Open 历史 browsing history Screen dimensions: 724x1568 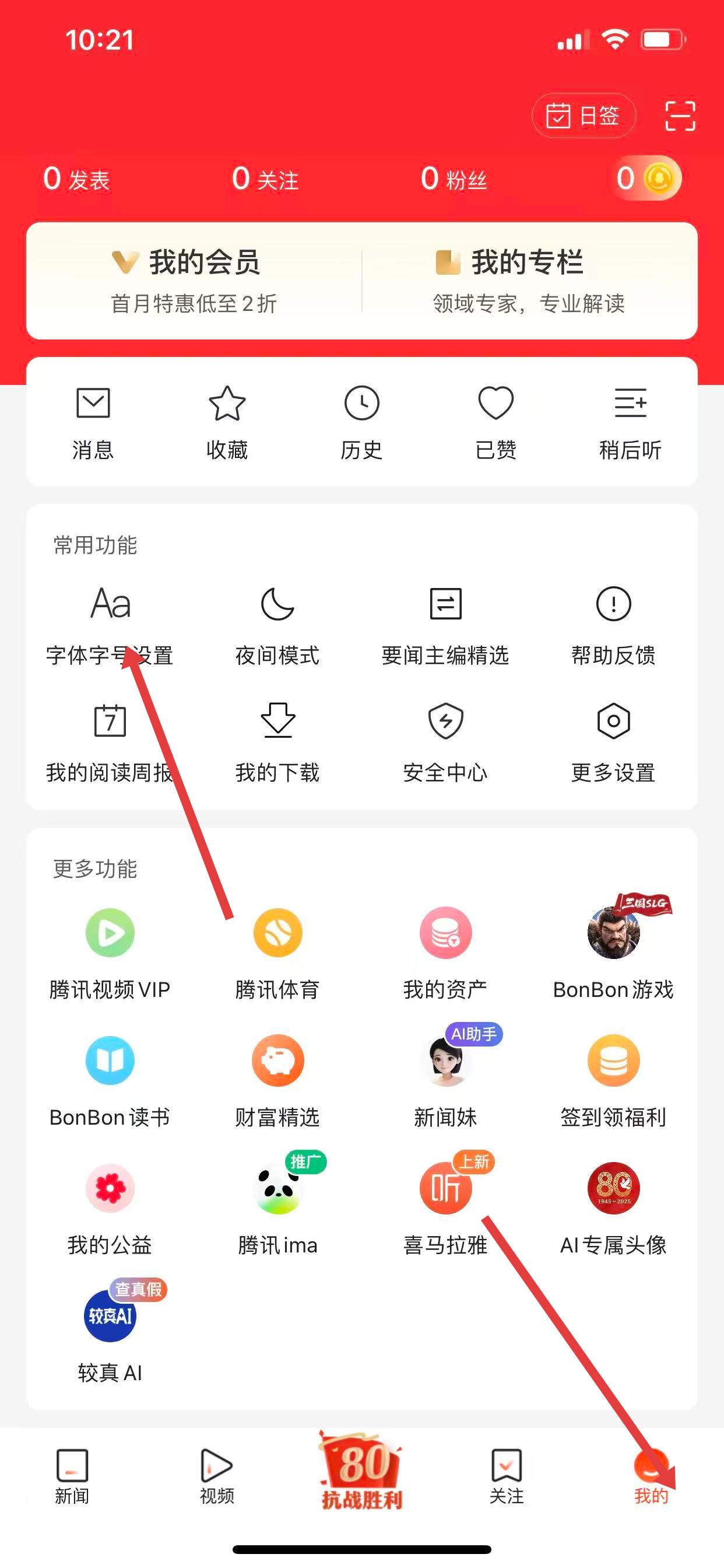(361, 422)
